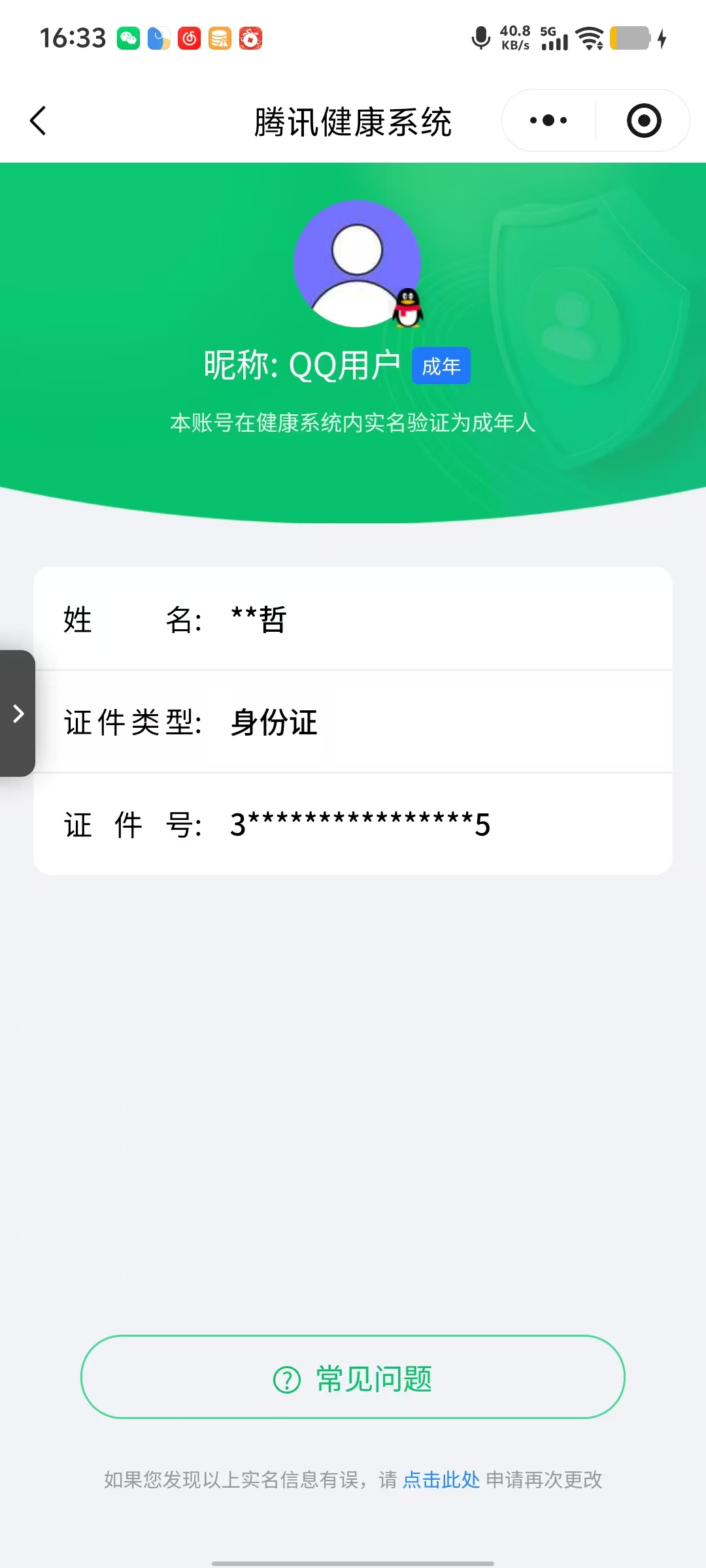Tap the QQ penguin badge on avatar

[409, 308]
